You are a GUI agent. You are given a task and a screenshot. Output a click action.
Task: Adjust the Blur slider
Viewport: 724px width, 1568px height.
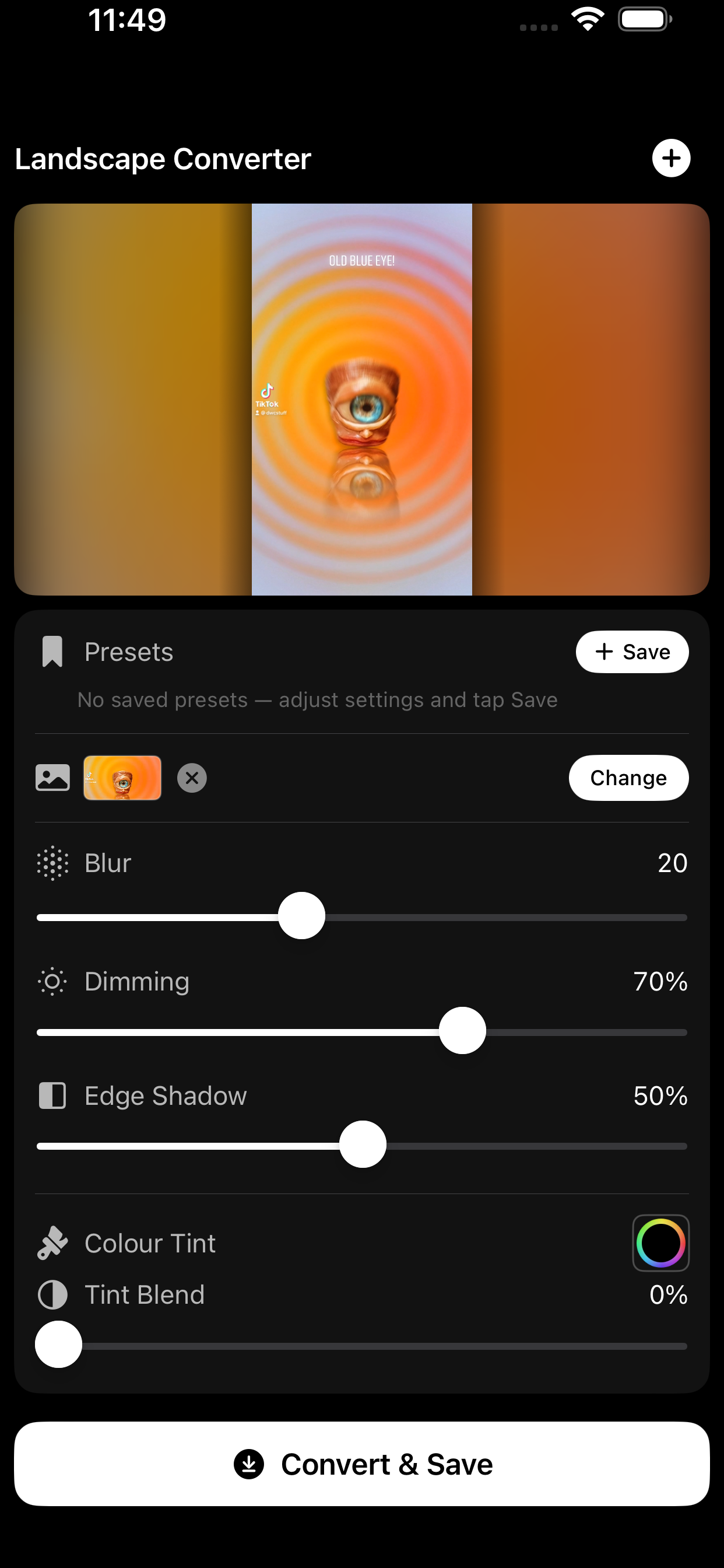[302, 916]
